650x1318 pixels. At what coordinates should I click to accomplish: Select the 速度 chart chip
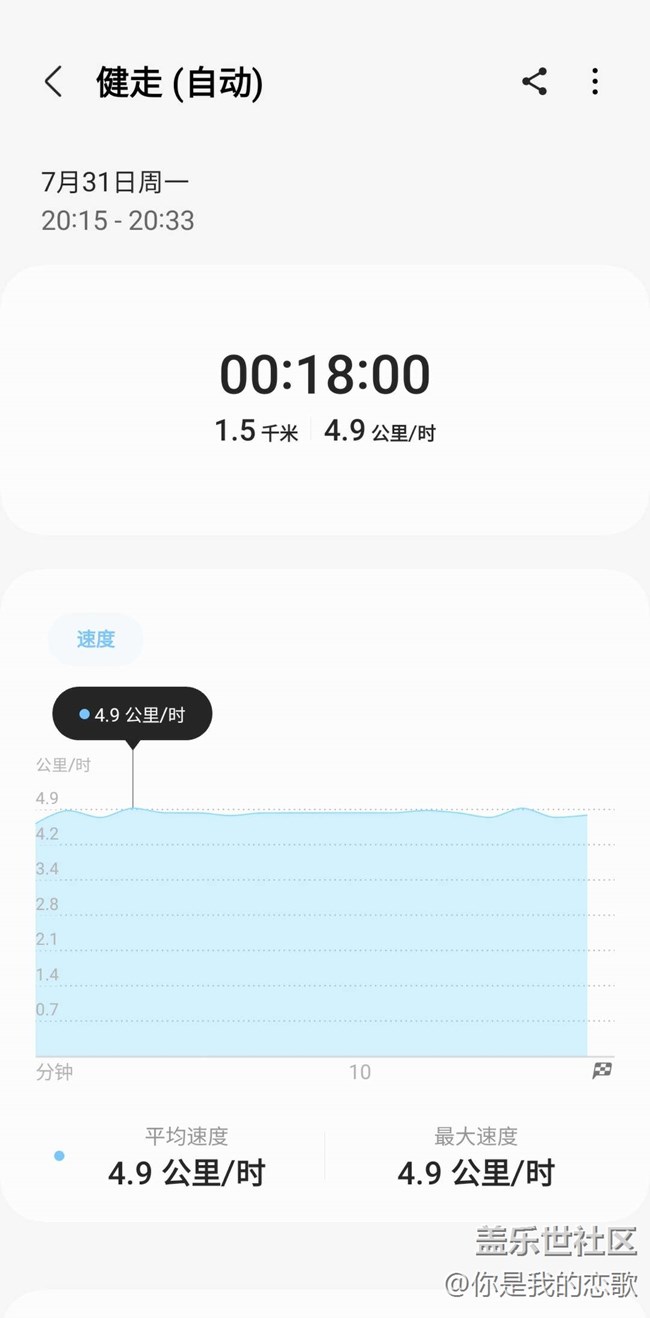(x=96, y=639)
